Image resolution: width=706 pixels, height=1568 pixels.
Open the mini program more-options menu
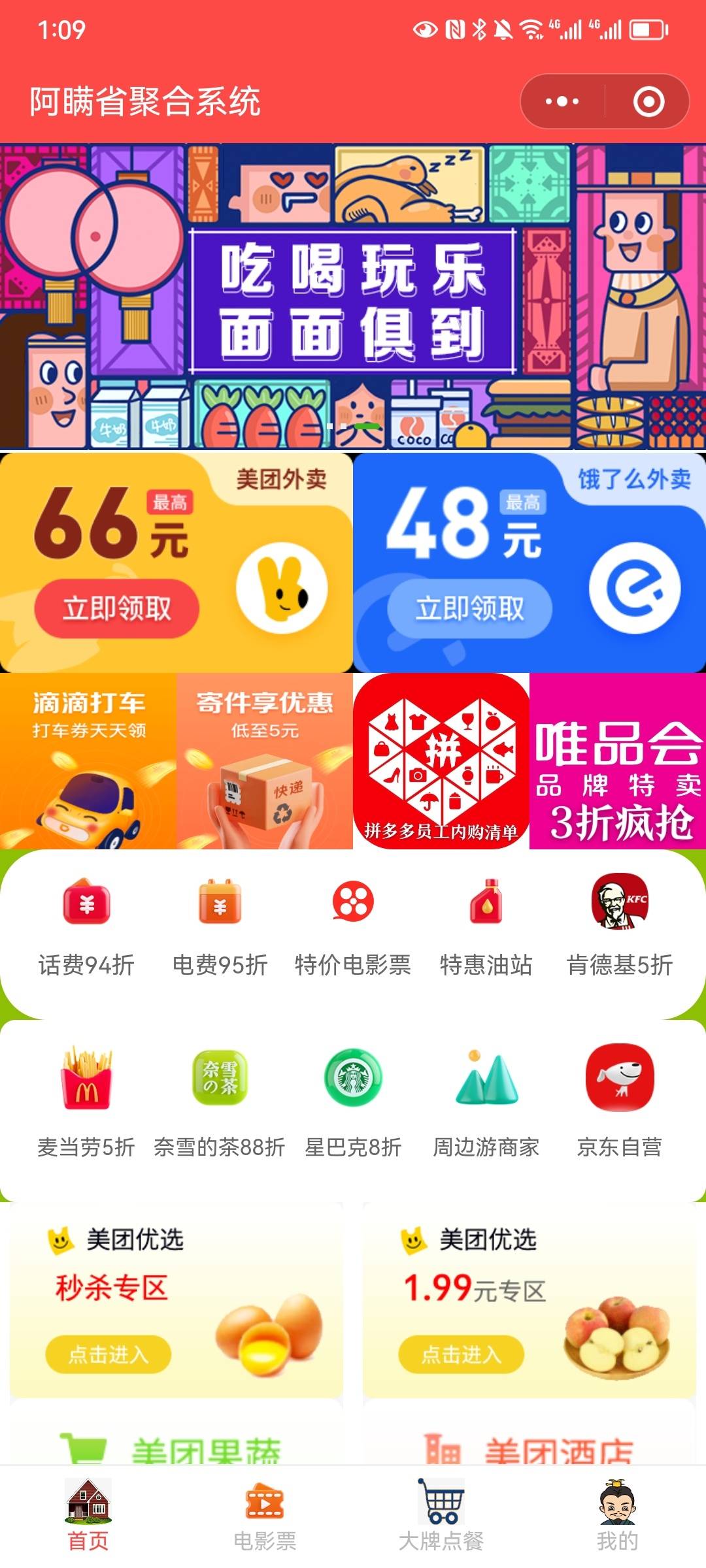tap(562, 102)
